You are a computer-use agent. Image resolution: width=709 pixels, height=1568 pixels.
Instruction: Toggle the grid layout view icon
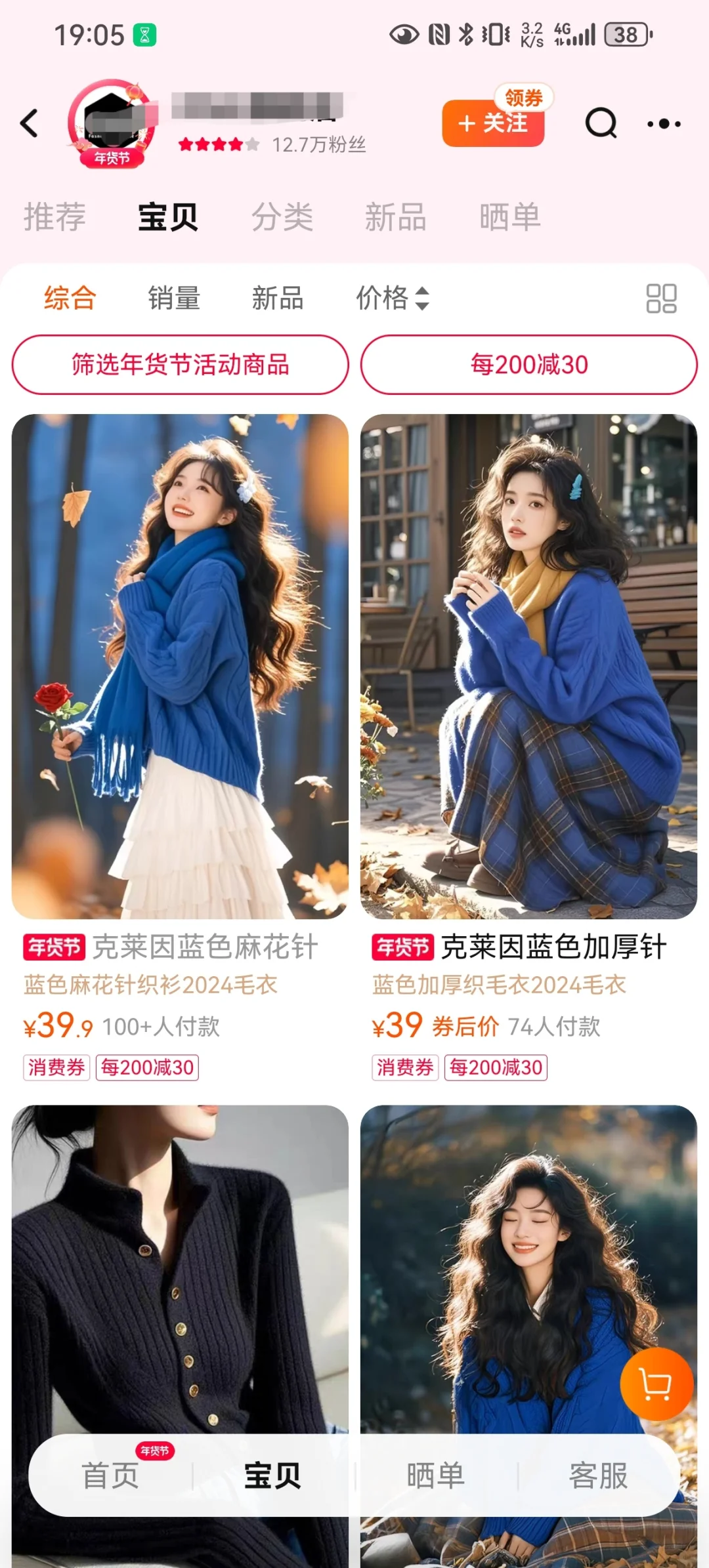[661, 299]
